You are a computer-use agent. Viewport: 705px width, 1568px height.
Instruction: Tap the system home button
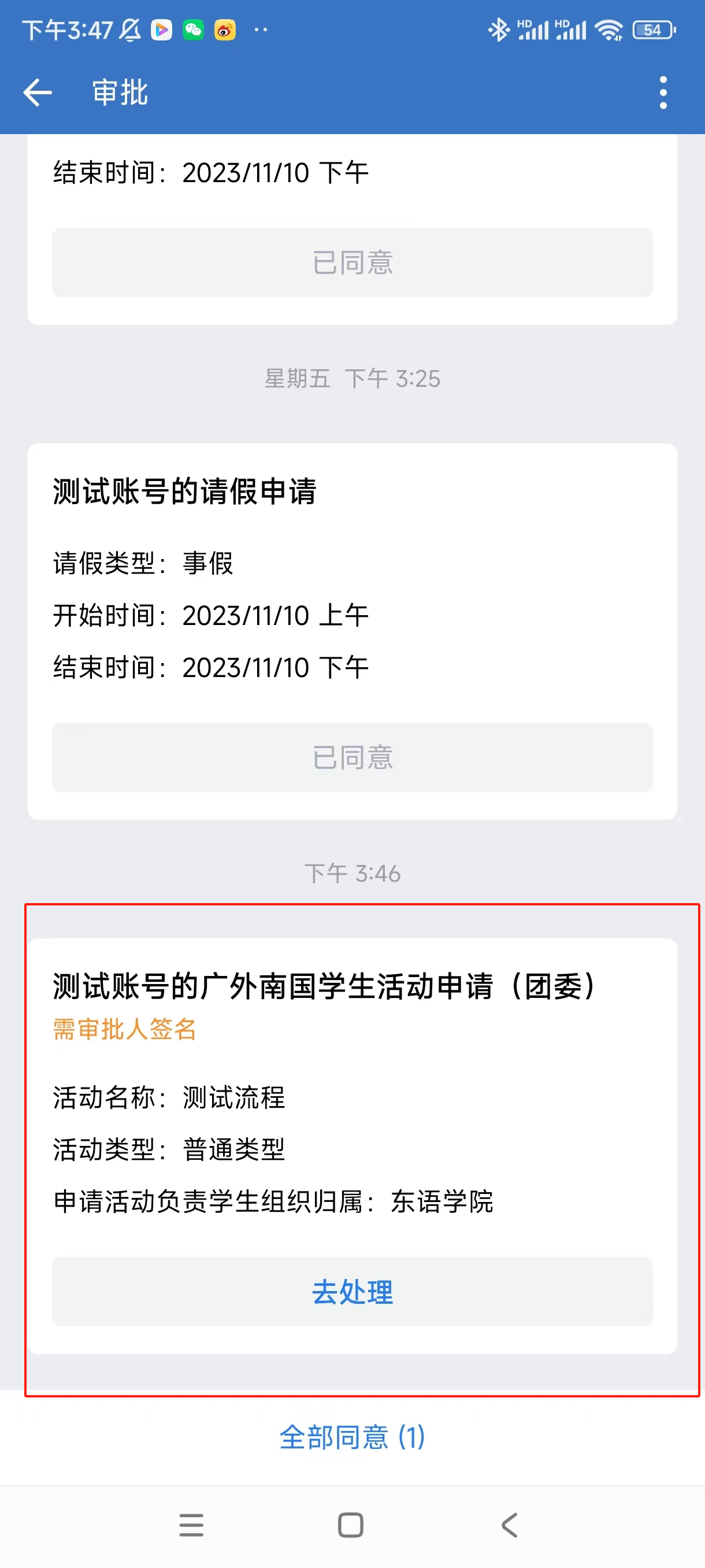pos(350,1525)
